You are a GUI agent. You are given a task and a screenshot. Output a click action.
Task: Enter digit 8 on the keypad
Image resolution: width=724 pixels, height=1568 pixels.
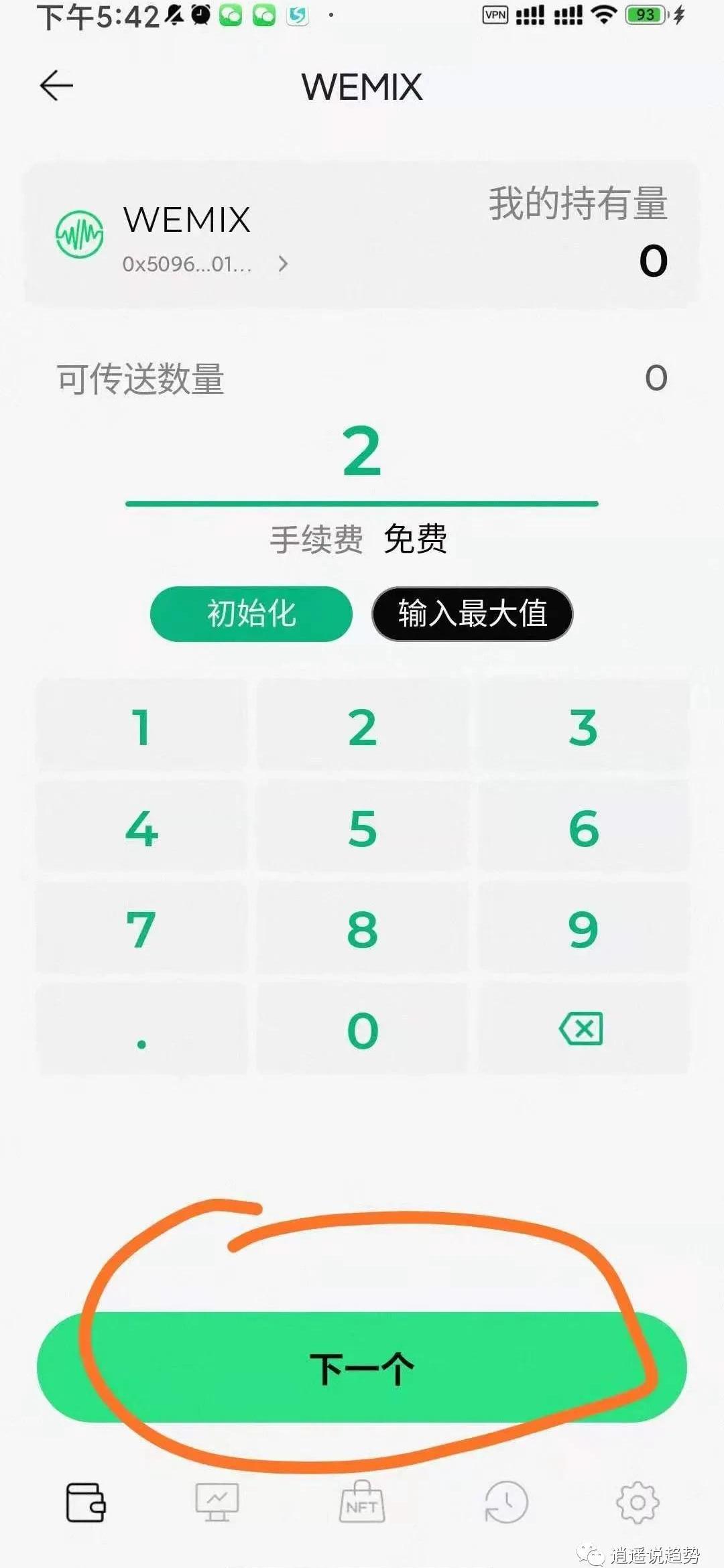[362, 929]
